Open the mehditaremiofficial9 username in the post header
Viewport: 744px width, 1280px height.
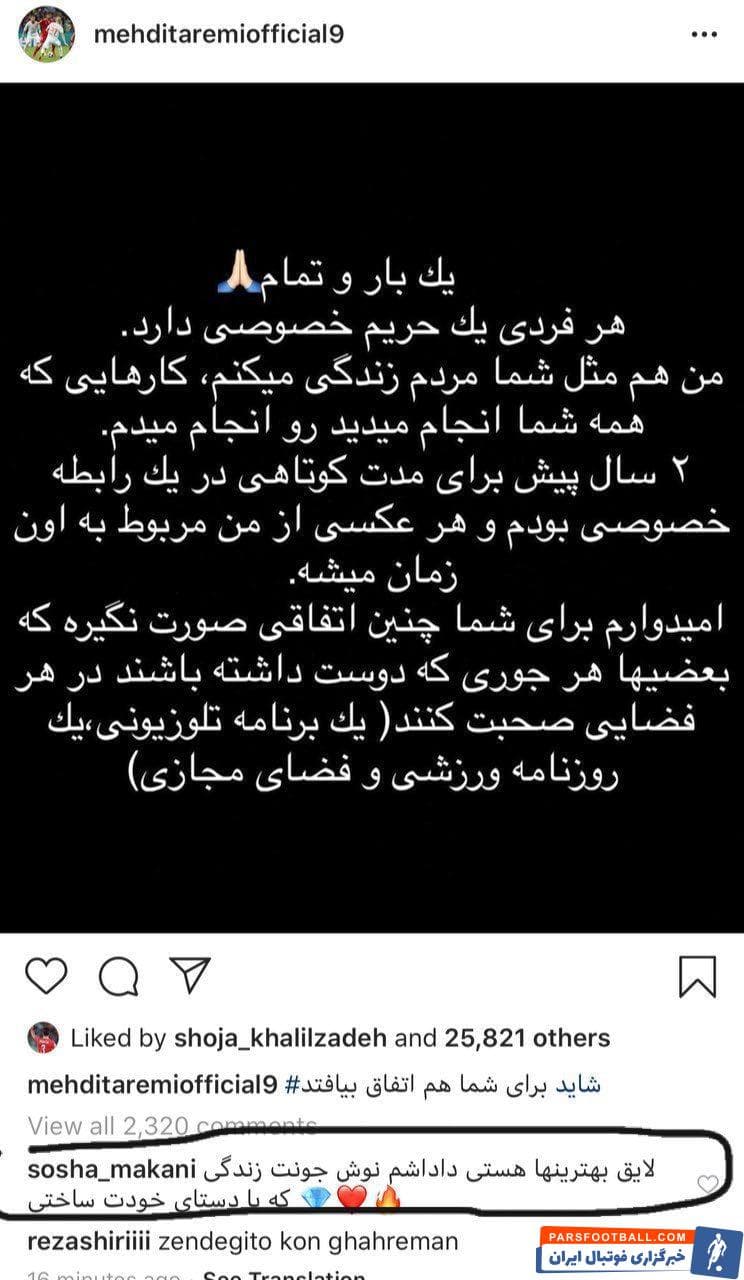218,33
